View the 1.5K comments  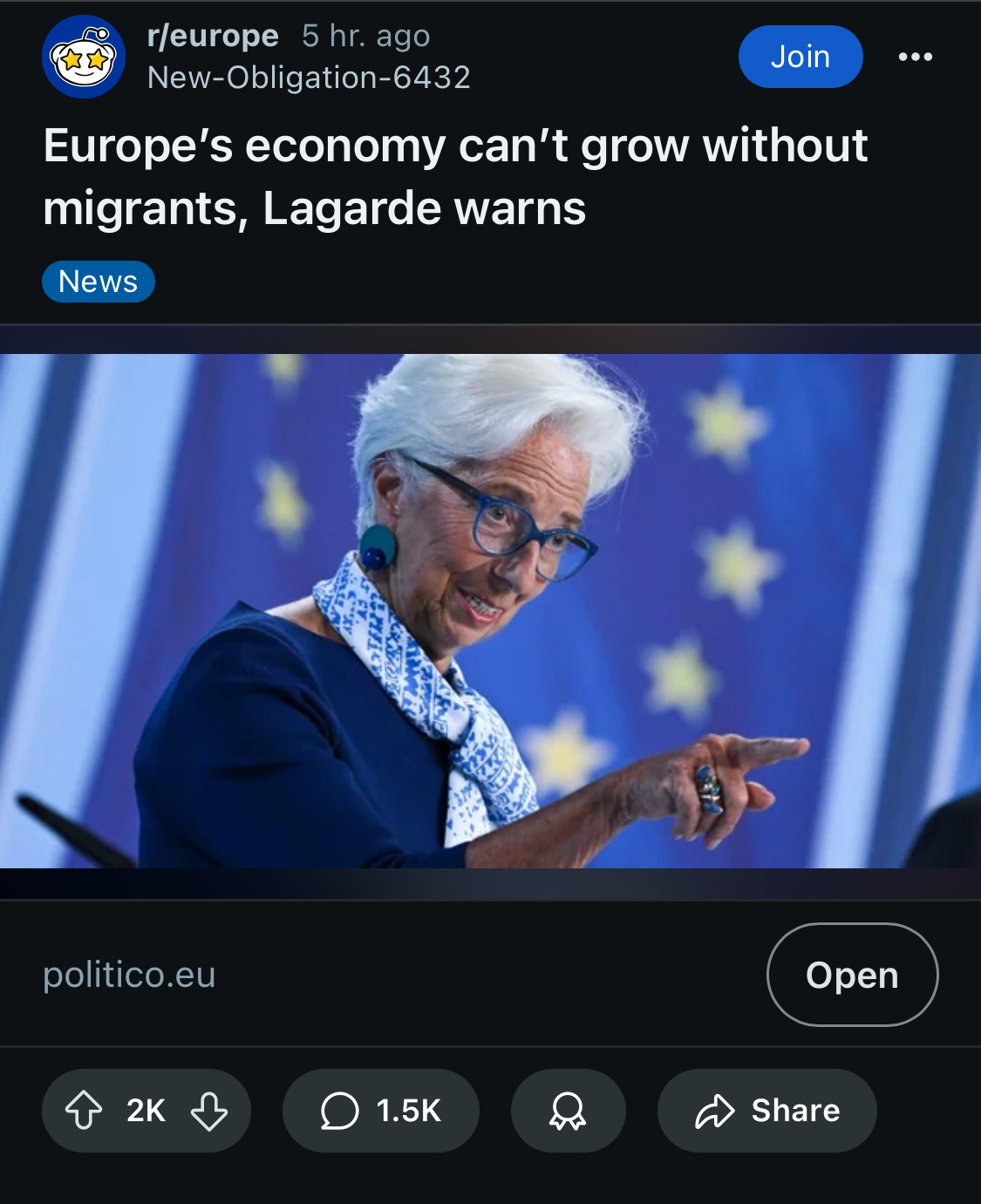381,1111
